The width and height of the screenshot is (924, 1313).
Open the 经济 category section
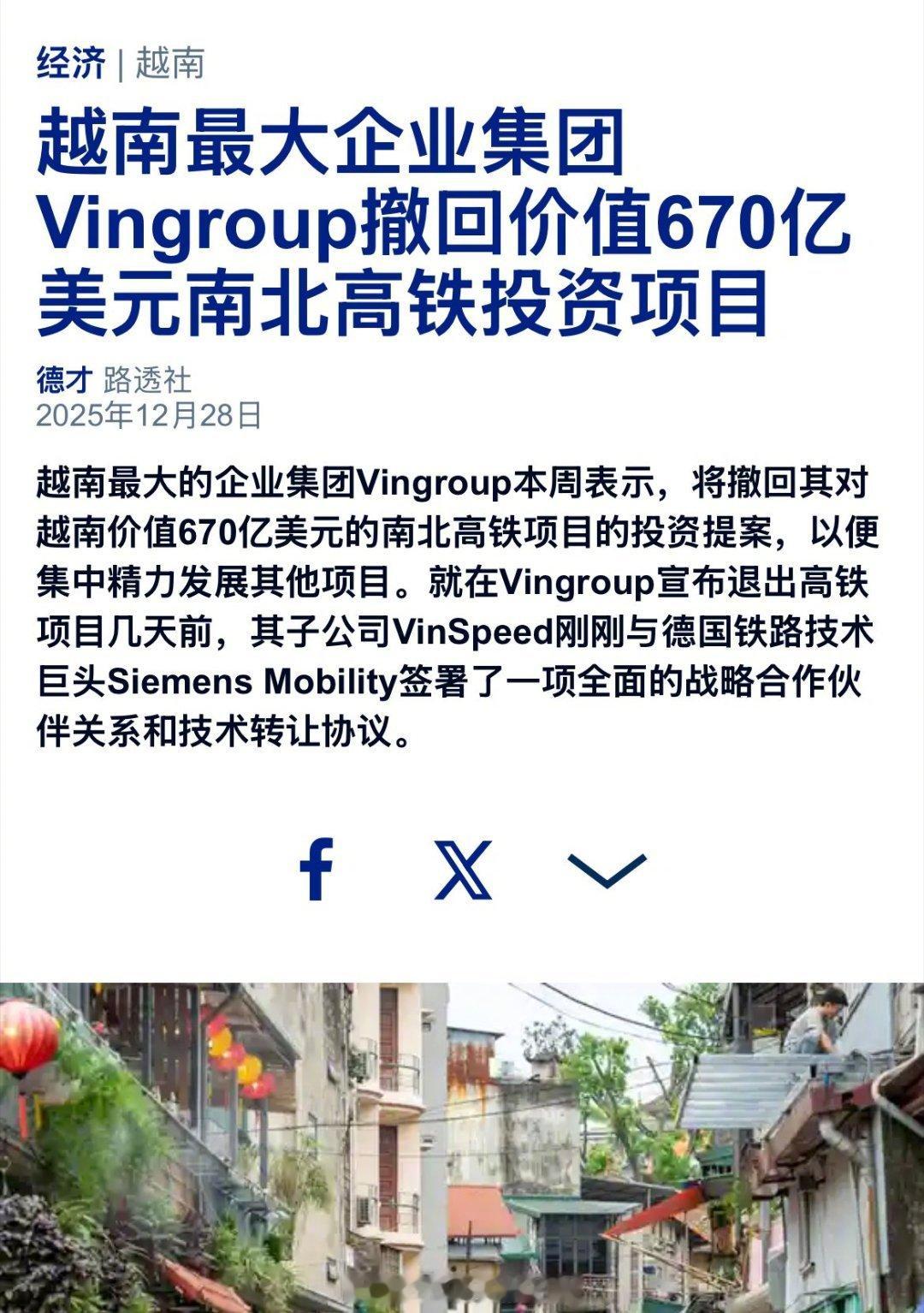(59, 62)
